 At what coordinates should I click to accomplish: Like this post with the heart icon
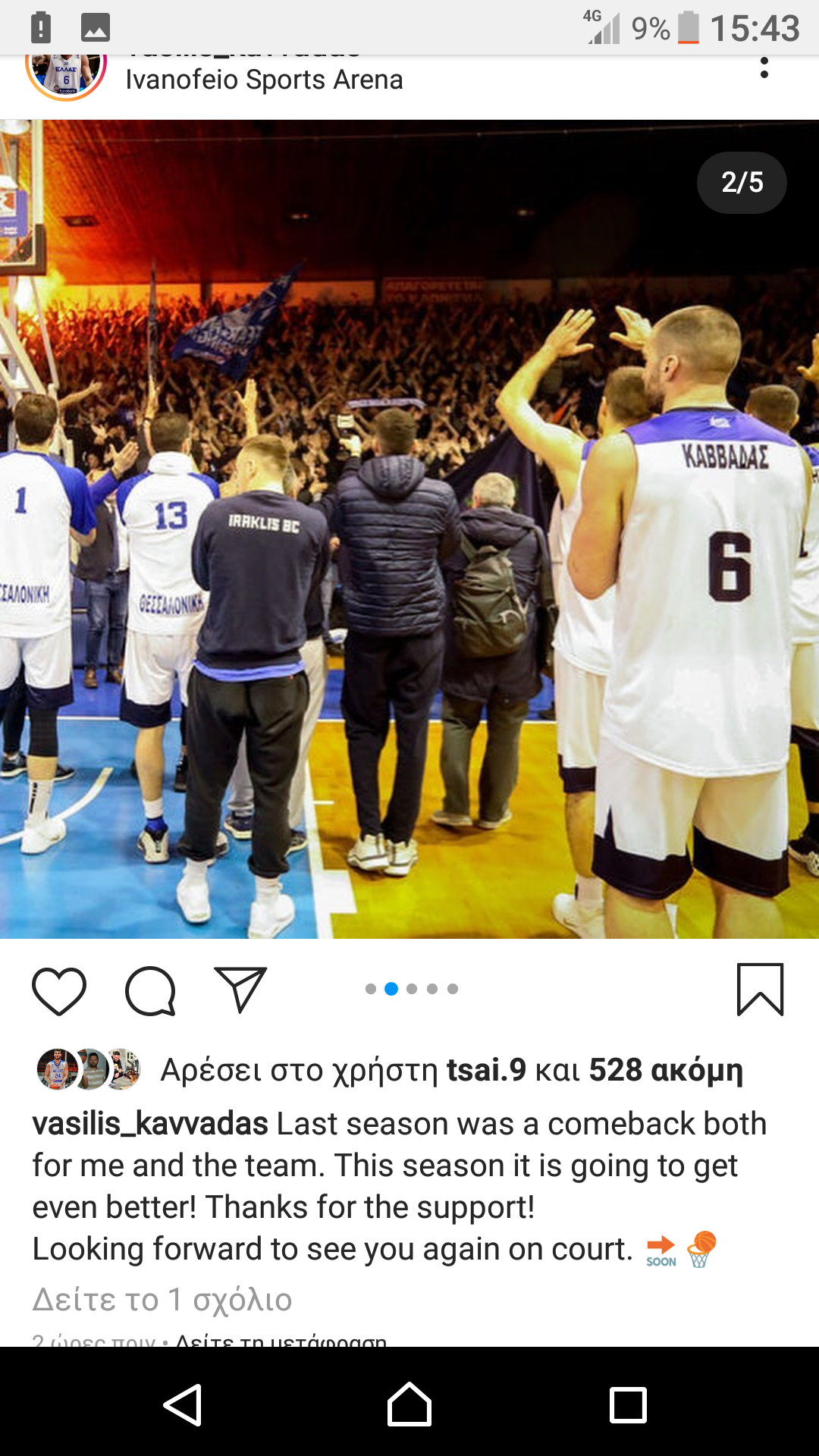click(x=59, y=991)
